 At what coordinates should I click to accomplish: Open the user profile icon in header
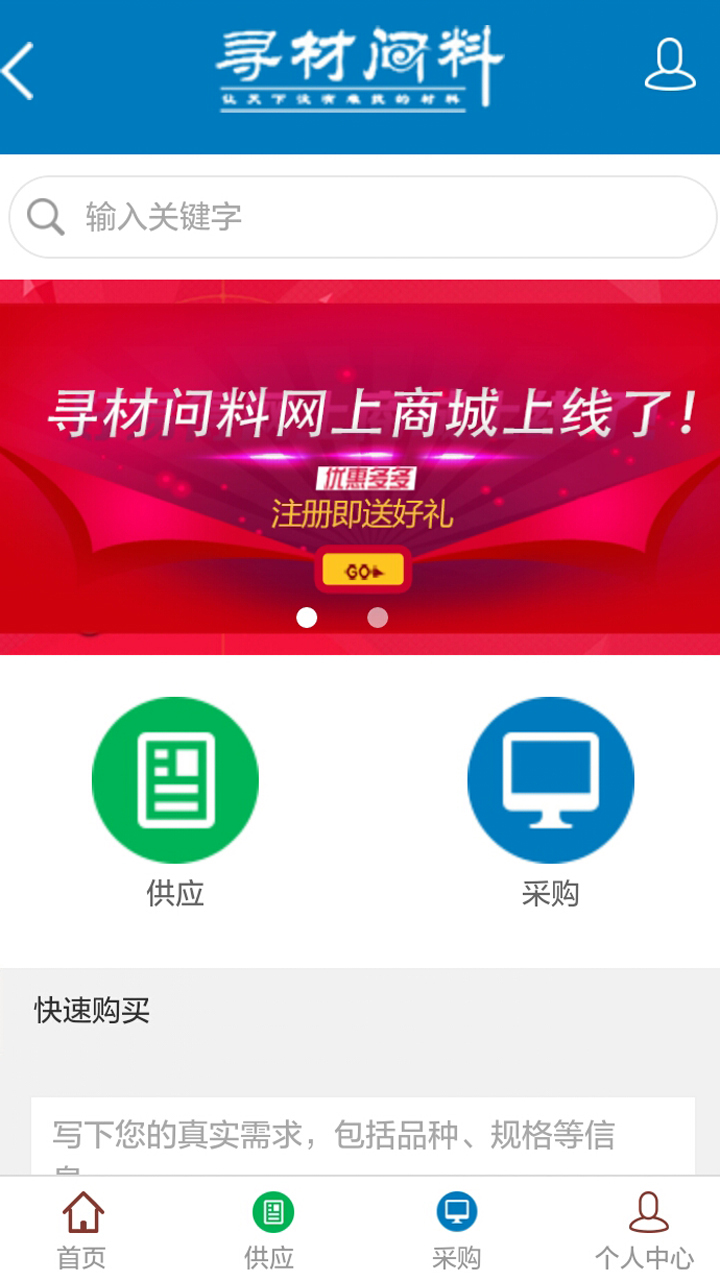(669, 66)
